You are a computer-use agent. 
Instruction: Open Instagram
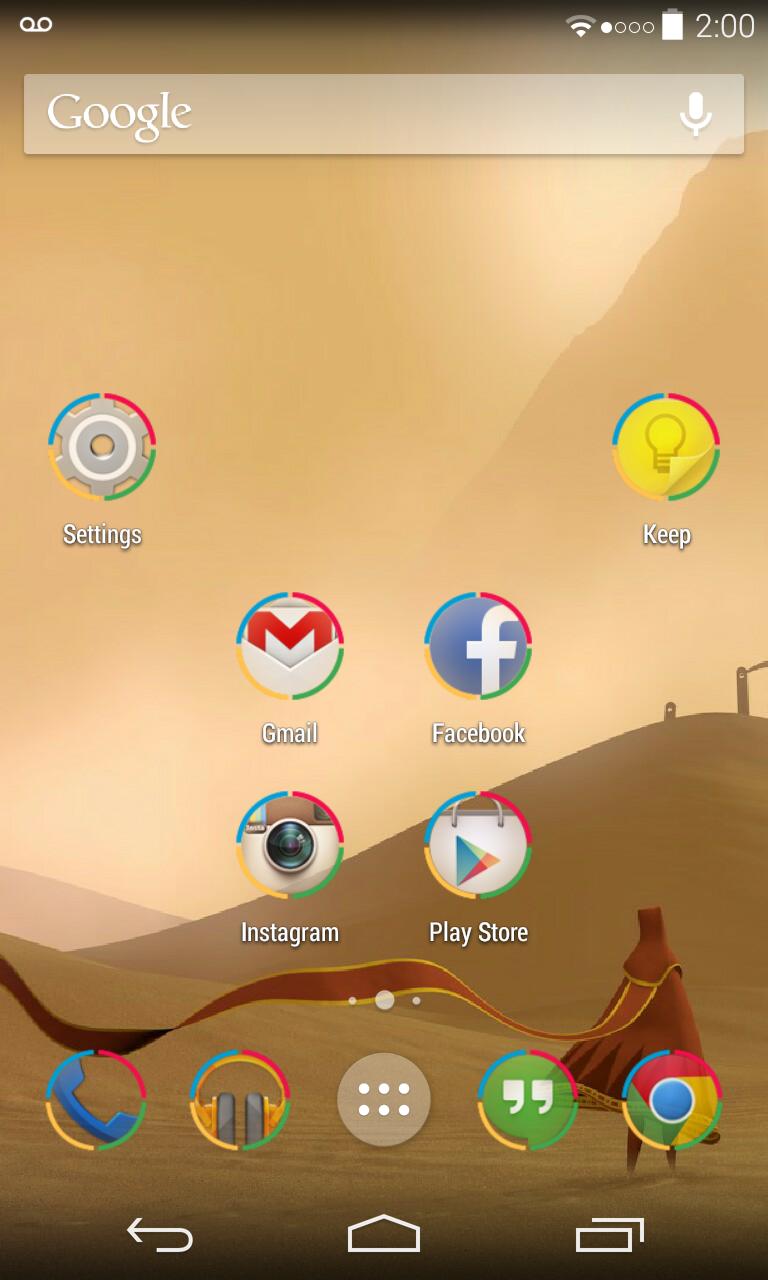290,845
